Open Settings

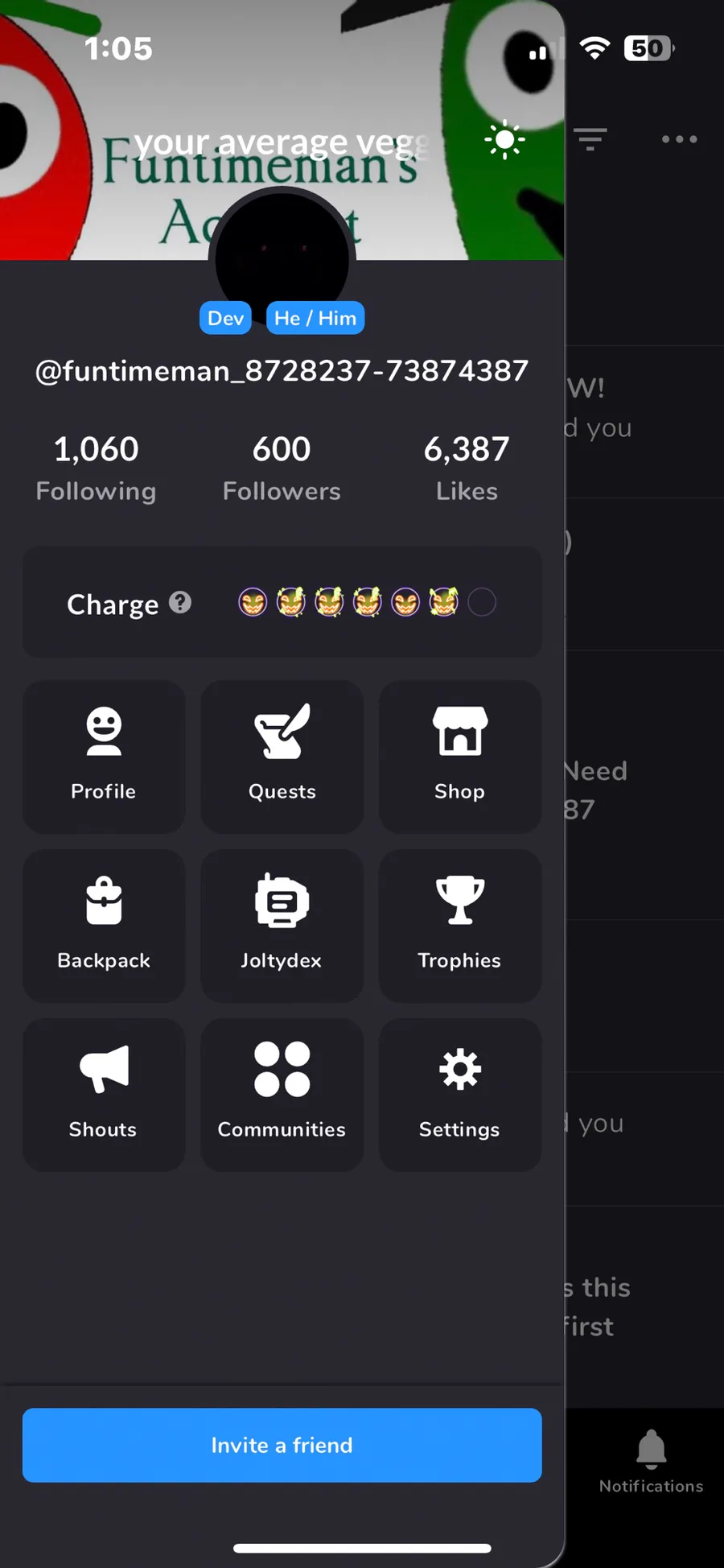[x=459, y=1094]
